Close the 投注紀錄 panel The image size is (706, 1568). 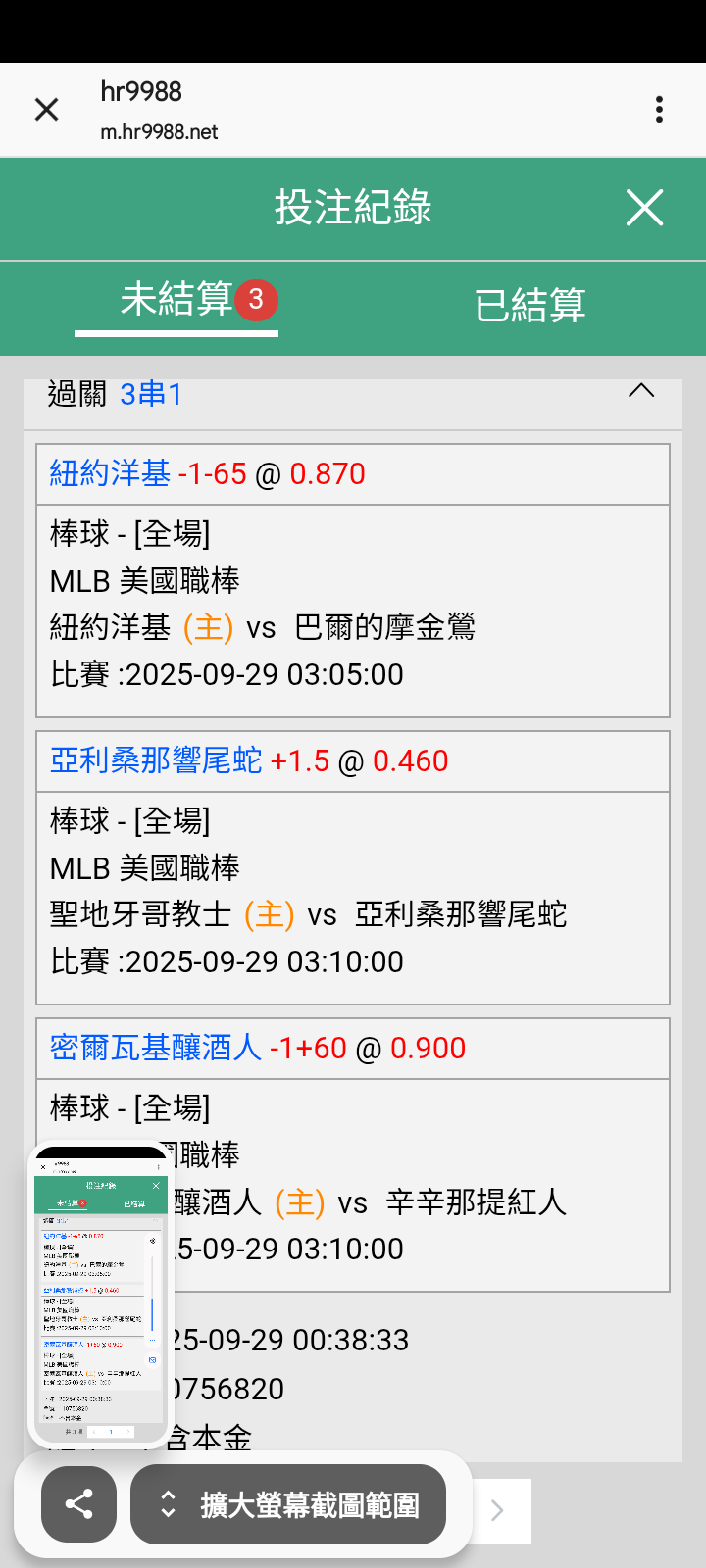tap(644, 208)
